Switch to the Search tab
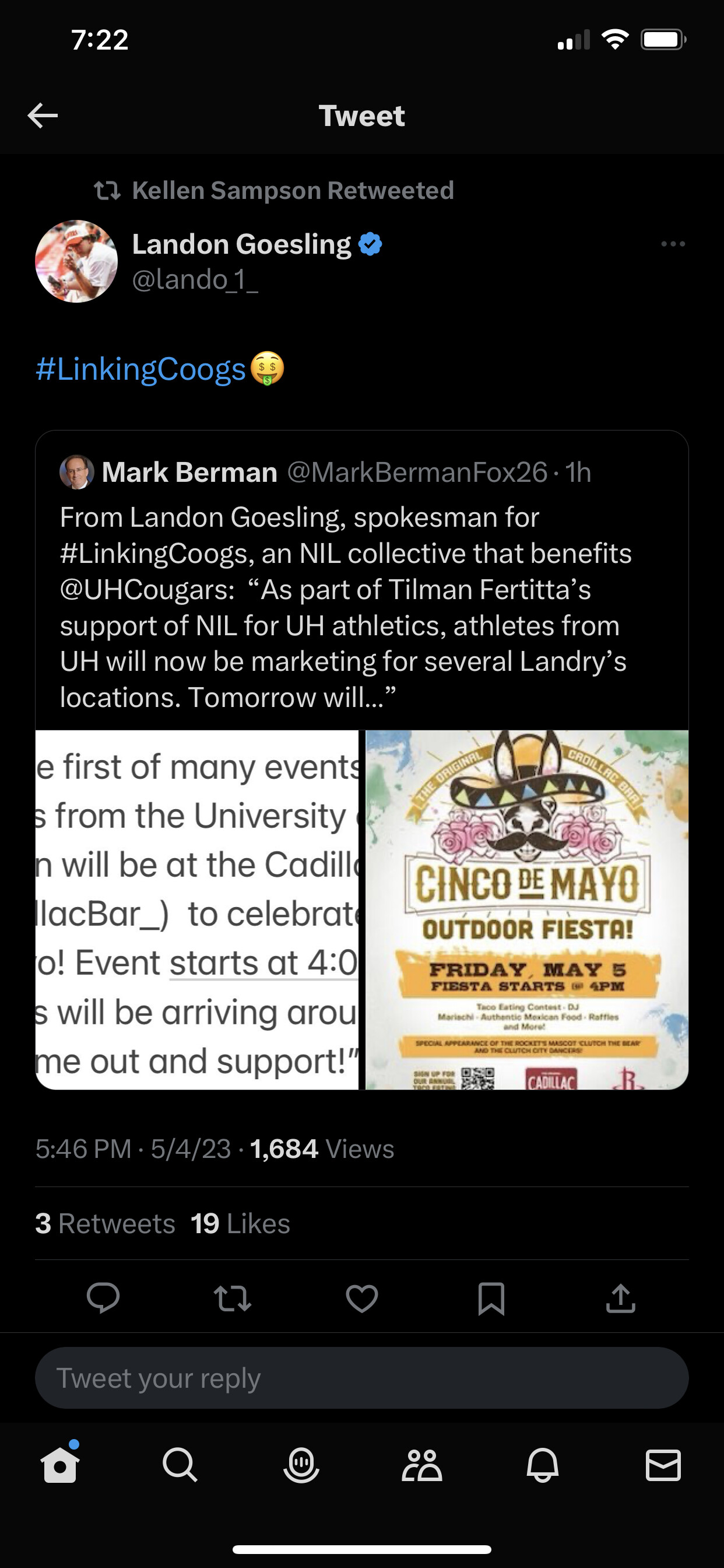 pyautogui.click(x=180, y=1464)
